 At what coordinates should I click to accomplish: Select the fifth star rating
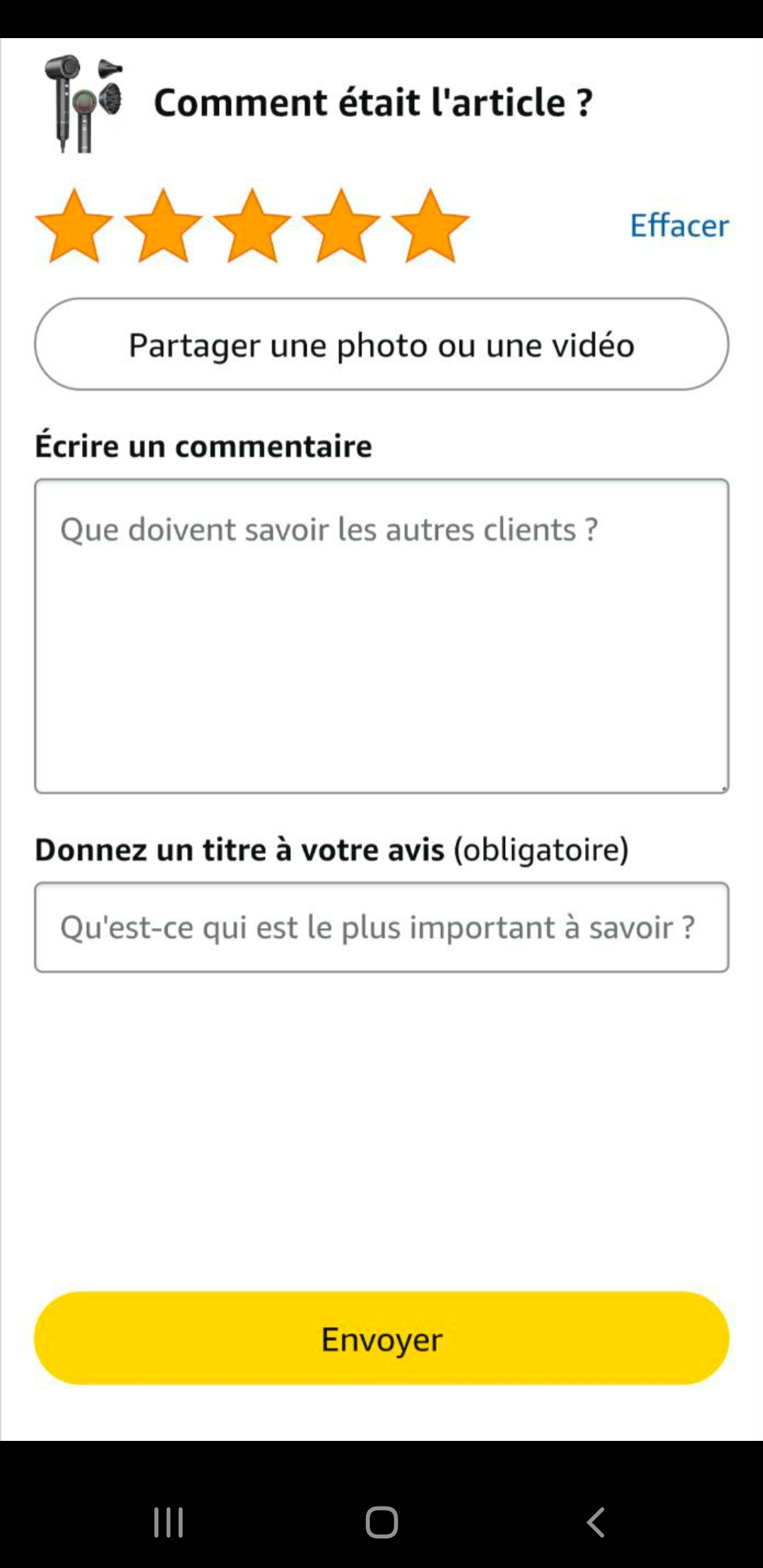tap(430, 227)
